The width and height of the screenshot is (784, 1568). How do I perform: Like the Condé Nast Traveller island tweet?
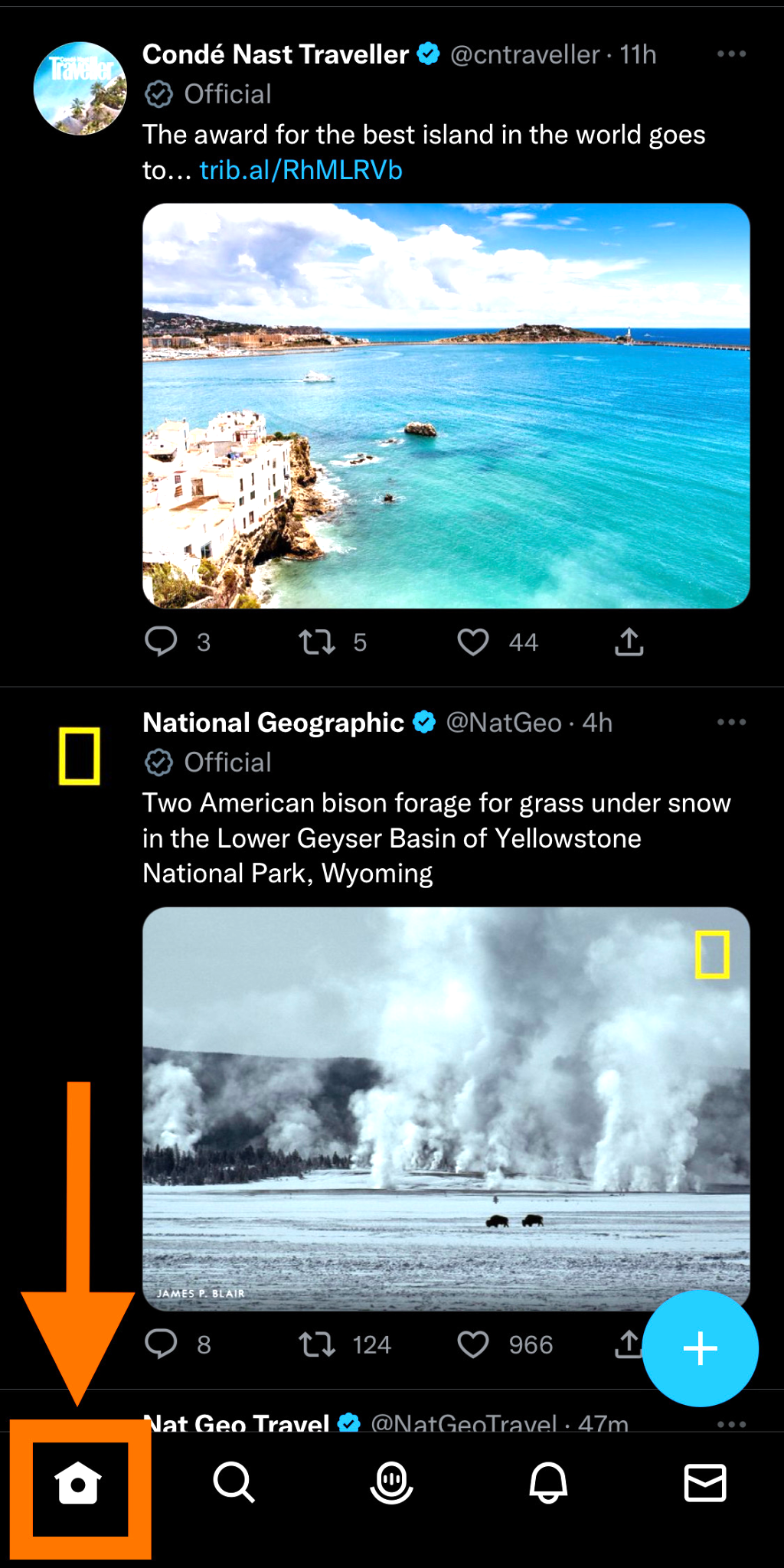(473, 642)
